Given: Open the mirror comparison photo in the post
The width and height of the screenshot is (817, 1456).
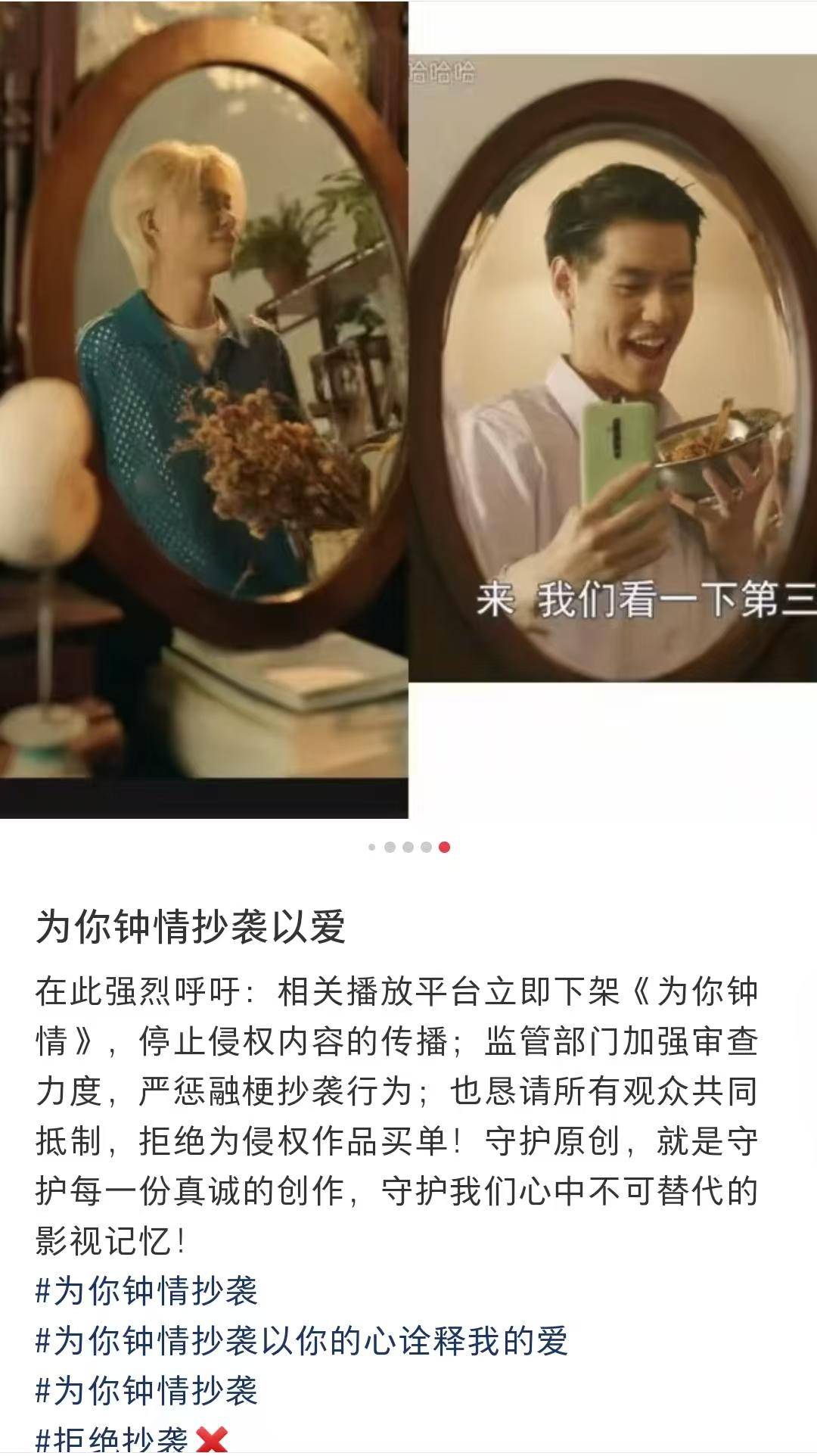Looking at the screenshot, I should (x=408, y=409).
